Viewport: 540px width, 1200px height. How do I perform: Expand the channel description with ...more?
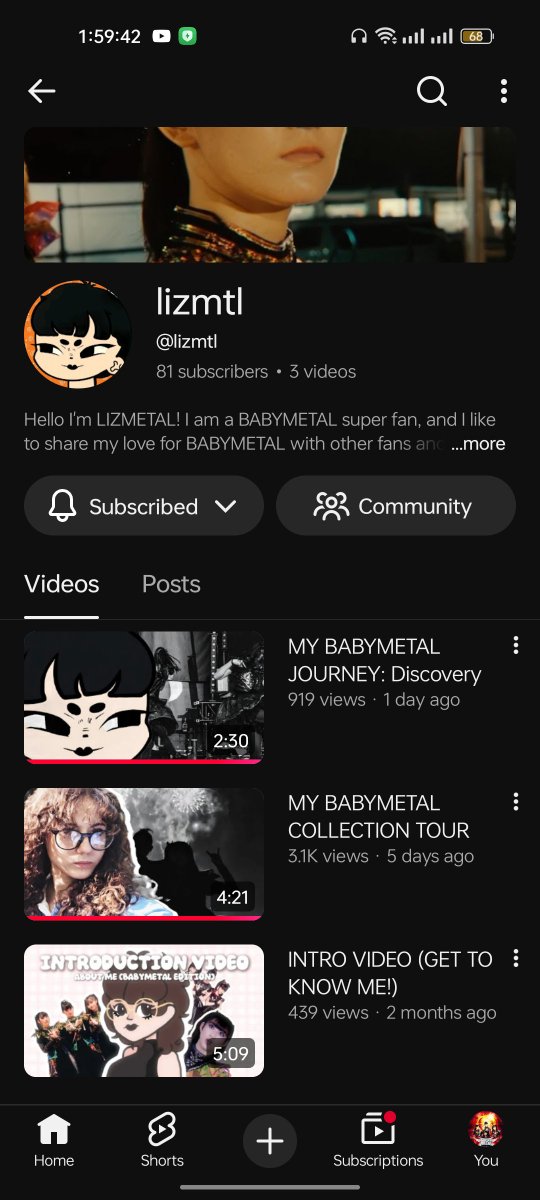coord(478,444)
